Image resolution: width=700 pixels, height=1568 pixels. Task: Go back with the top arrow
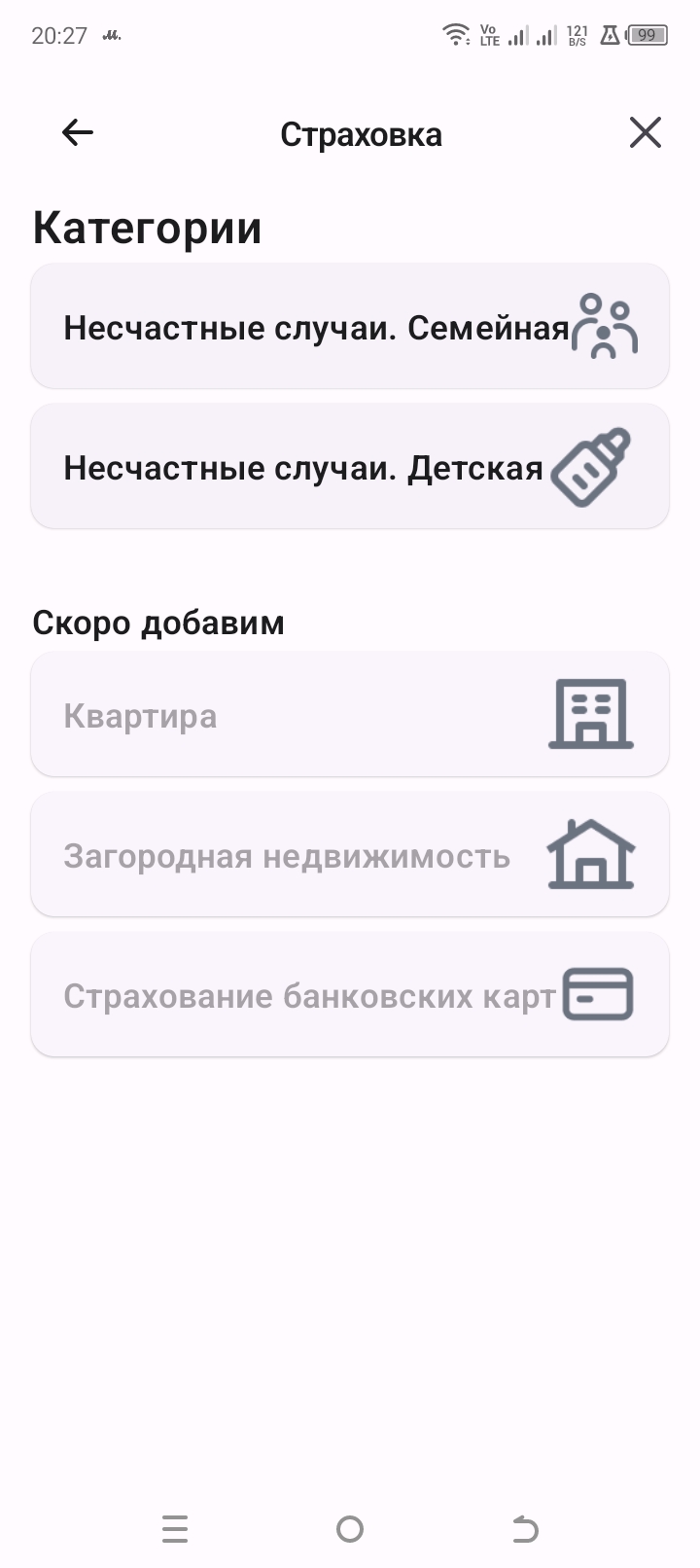[x=78, y=133]
